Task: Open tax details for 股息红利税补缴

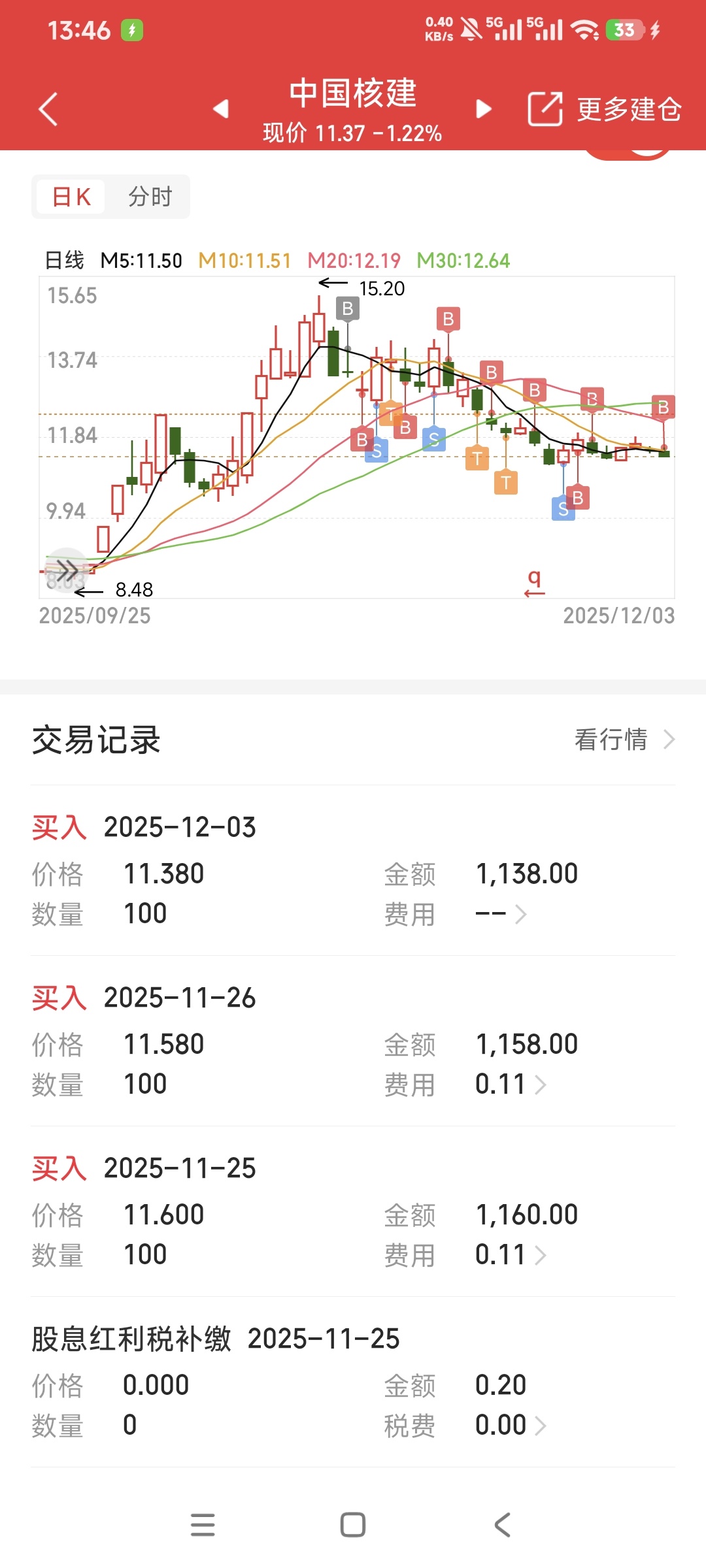Action: click(x=511, y=1425)
